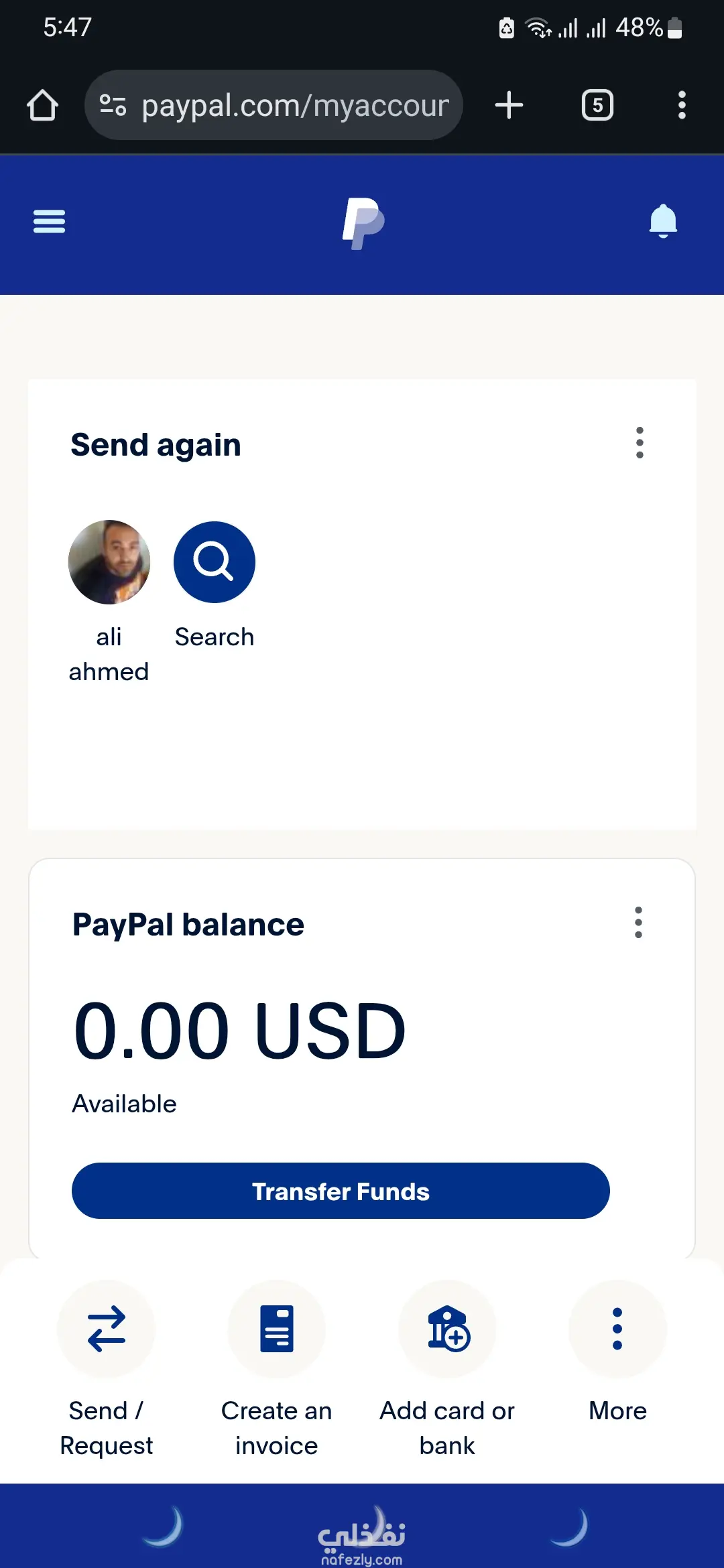The height and width of the screenshot is (1568, 724).
Task: Open the PayPal hamburger menu
Action: point(49,221)
